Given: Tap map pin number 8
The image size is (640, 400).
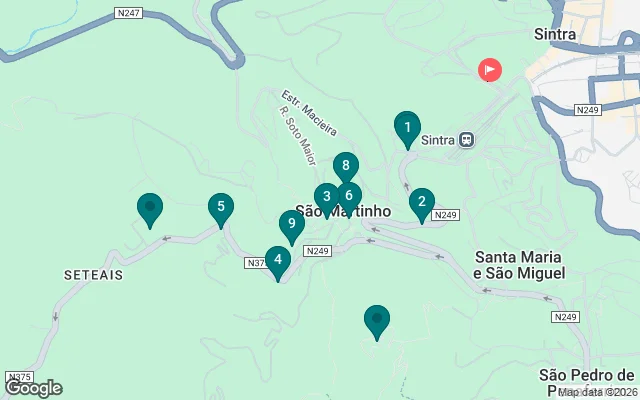Looking at the screenshot, I should tap(345, 166).
